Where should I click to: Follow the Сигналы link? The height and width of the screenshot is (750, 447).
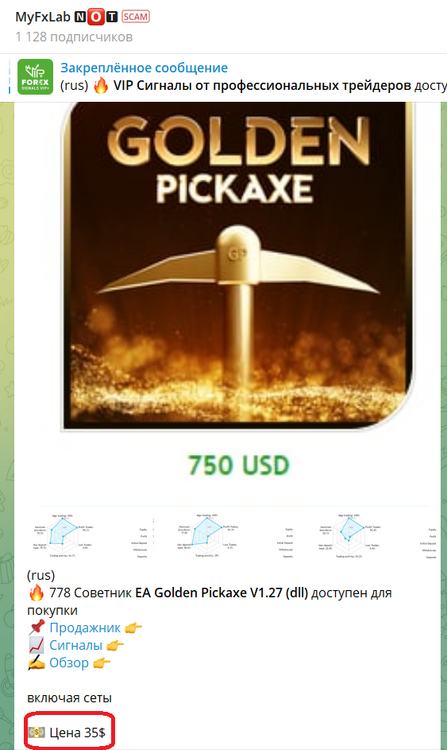[x=76, y=645]
